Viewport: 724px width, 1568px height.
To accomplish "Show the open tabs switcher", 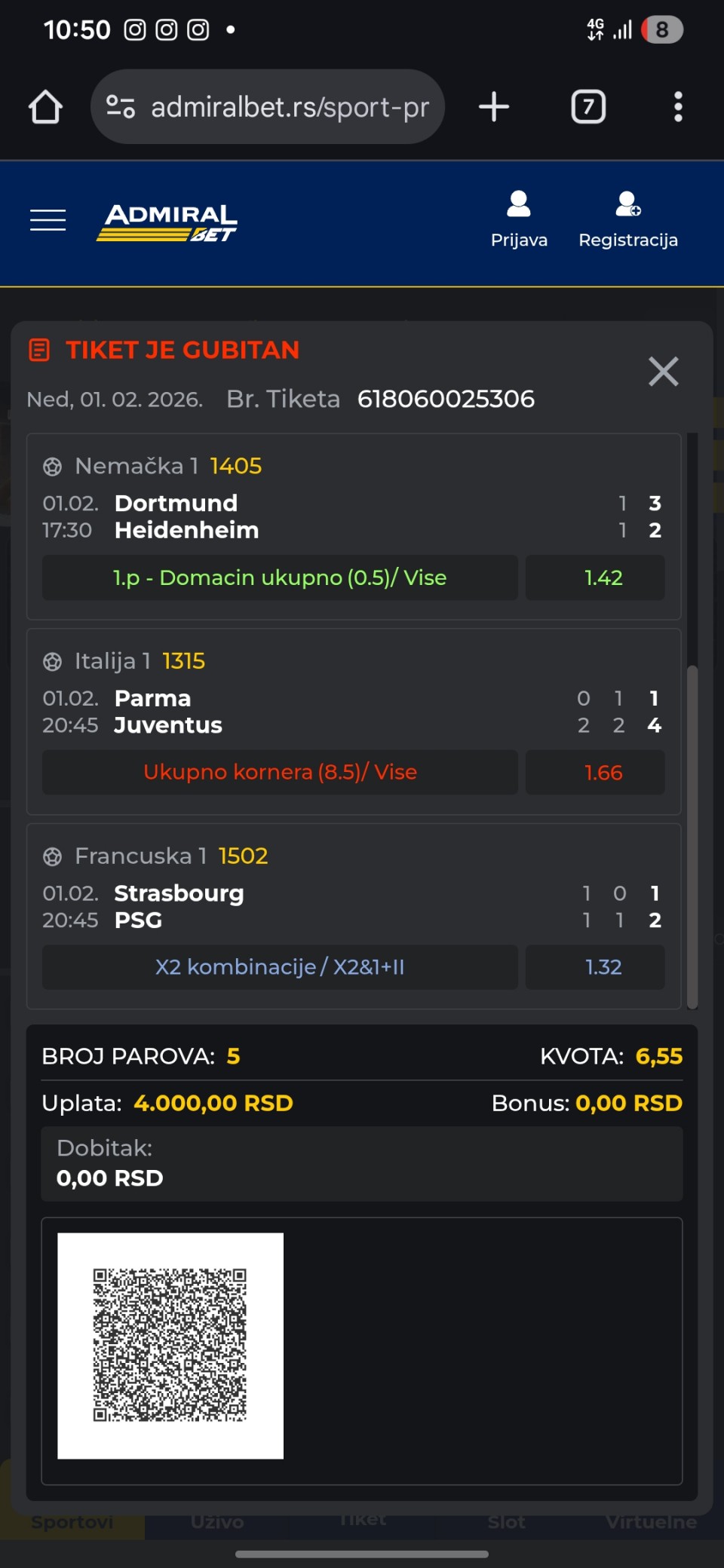I will click(x=588, y=107).
